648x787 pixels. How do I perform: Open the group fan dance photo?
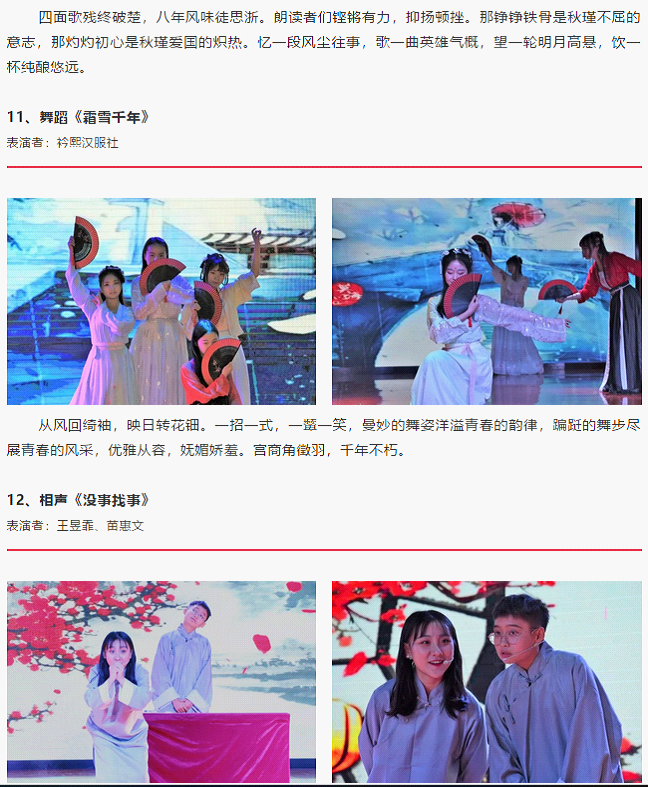pyautogui.click(x=161, y=301)
